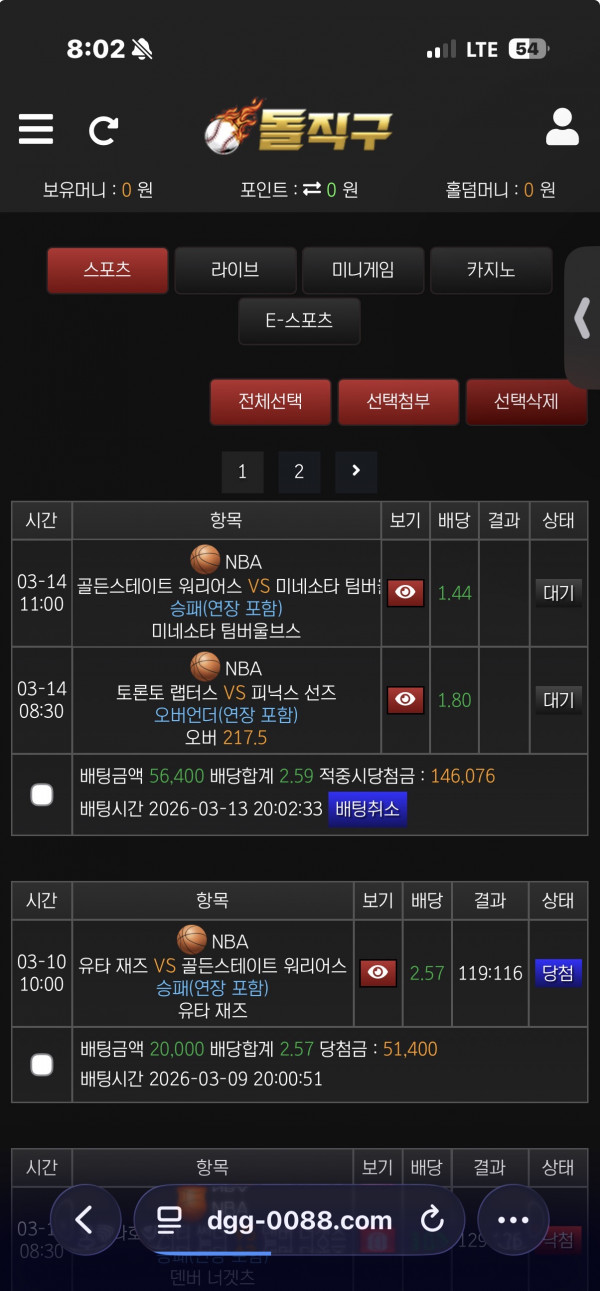
Task: View details of the Raptors vs Suns bet
Action: 405,700
